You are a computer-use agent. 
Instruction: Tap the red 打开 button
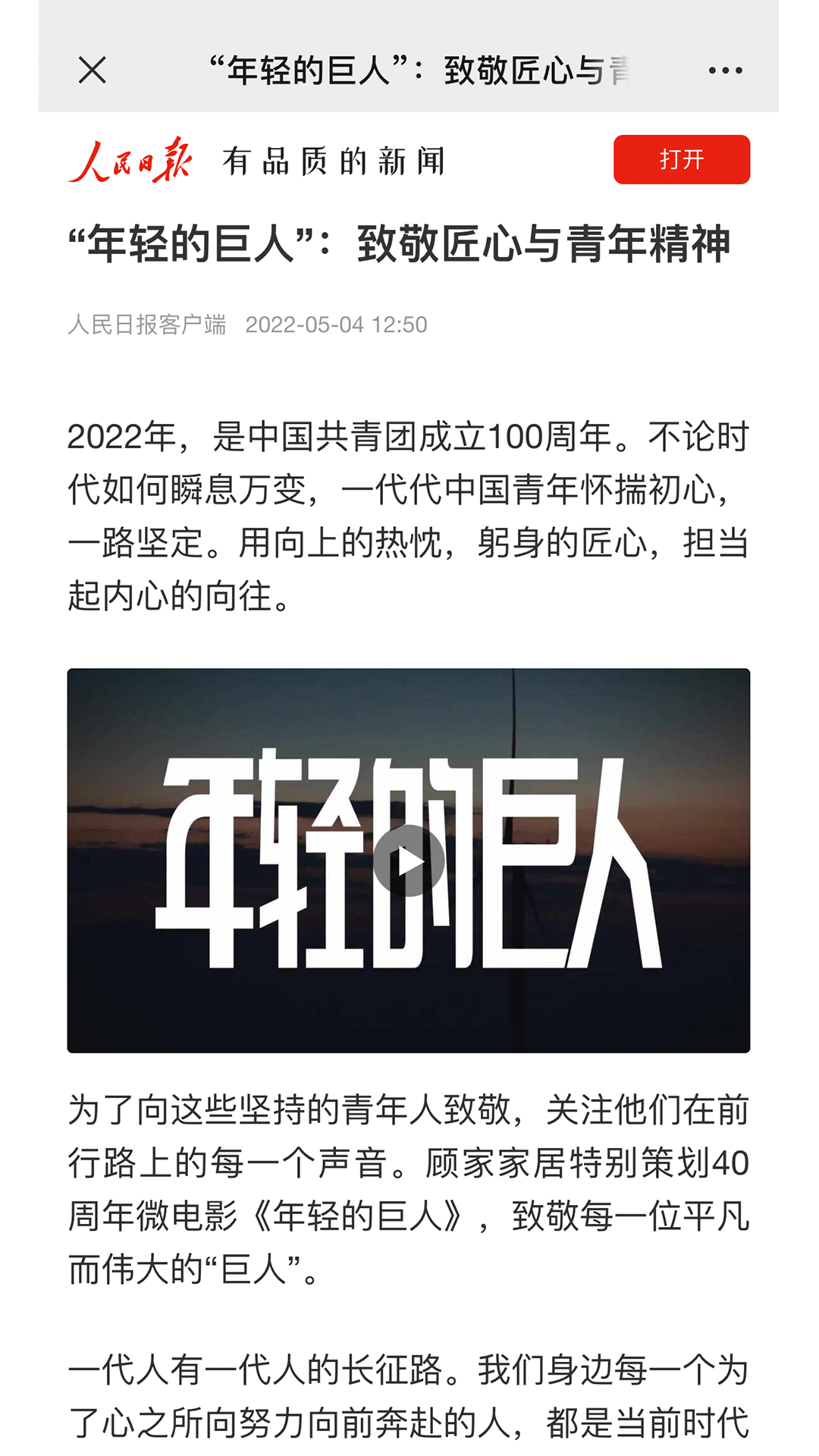[681, 159]
